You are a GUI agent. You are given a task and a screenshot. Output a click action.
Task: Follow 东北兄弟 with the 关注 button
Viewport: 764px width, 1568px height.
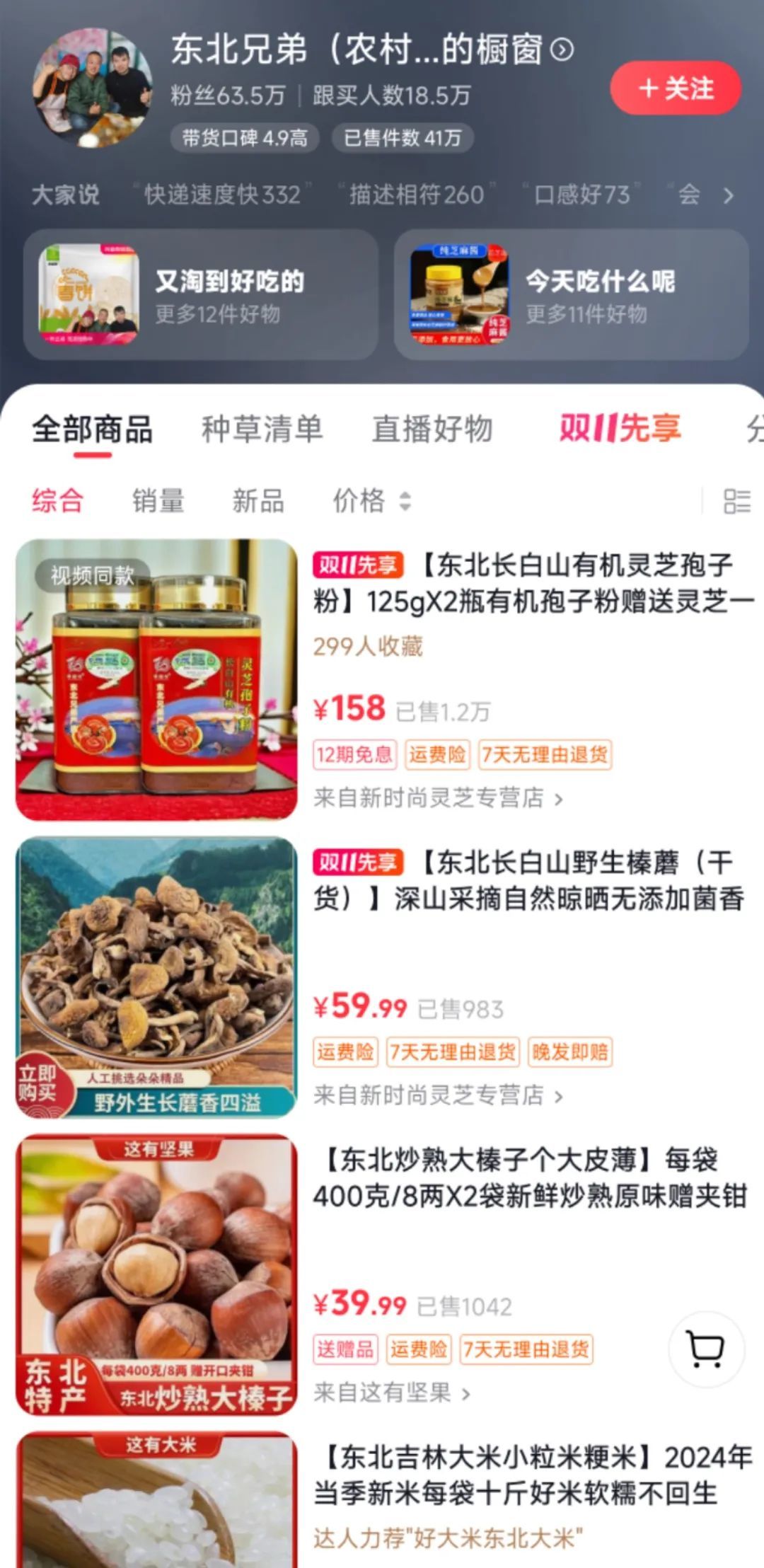(x=676, y=88)
